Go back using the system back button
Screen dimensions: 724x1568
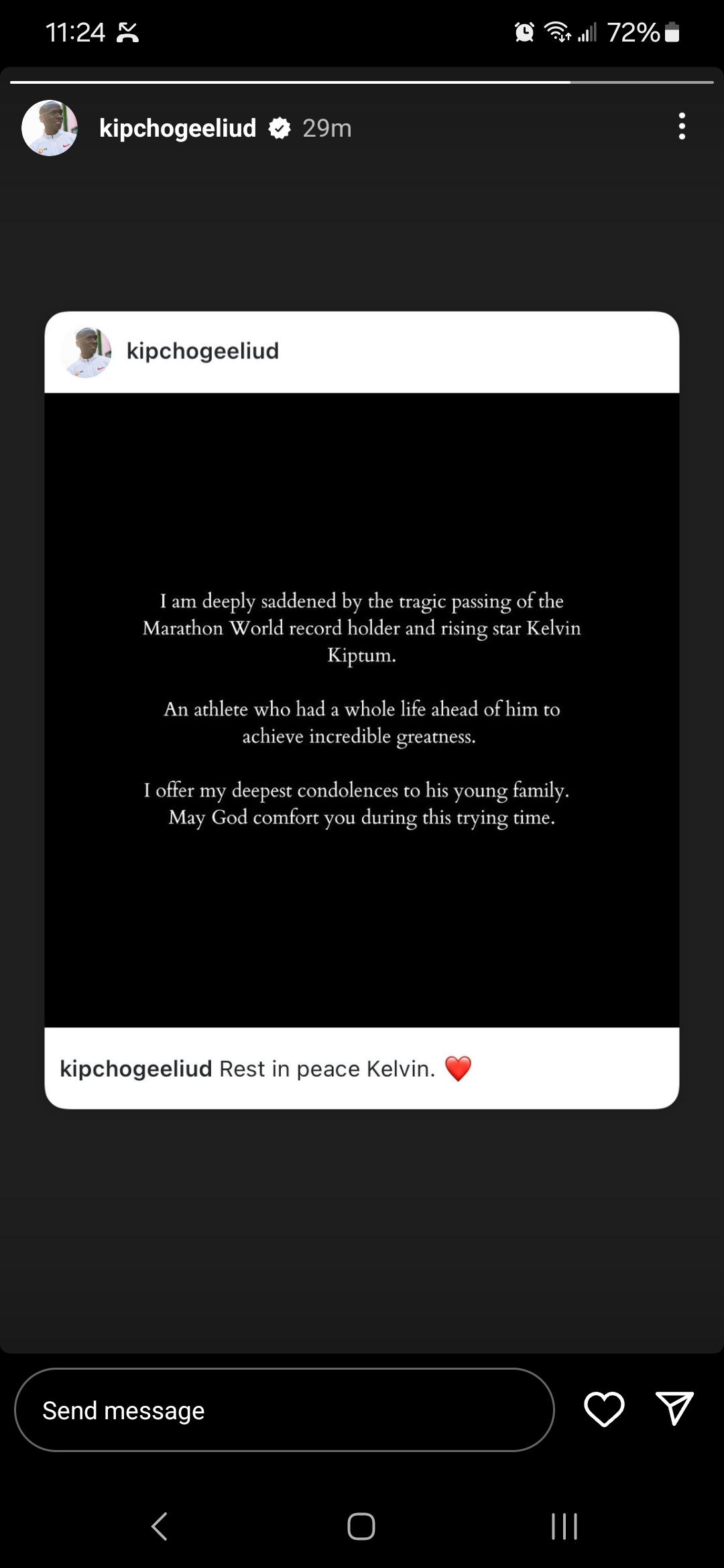[160, 1526]
